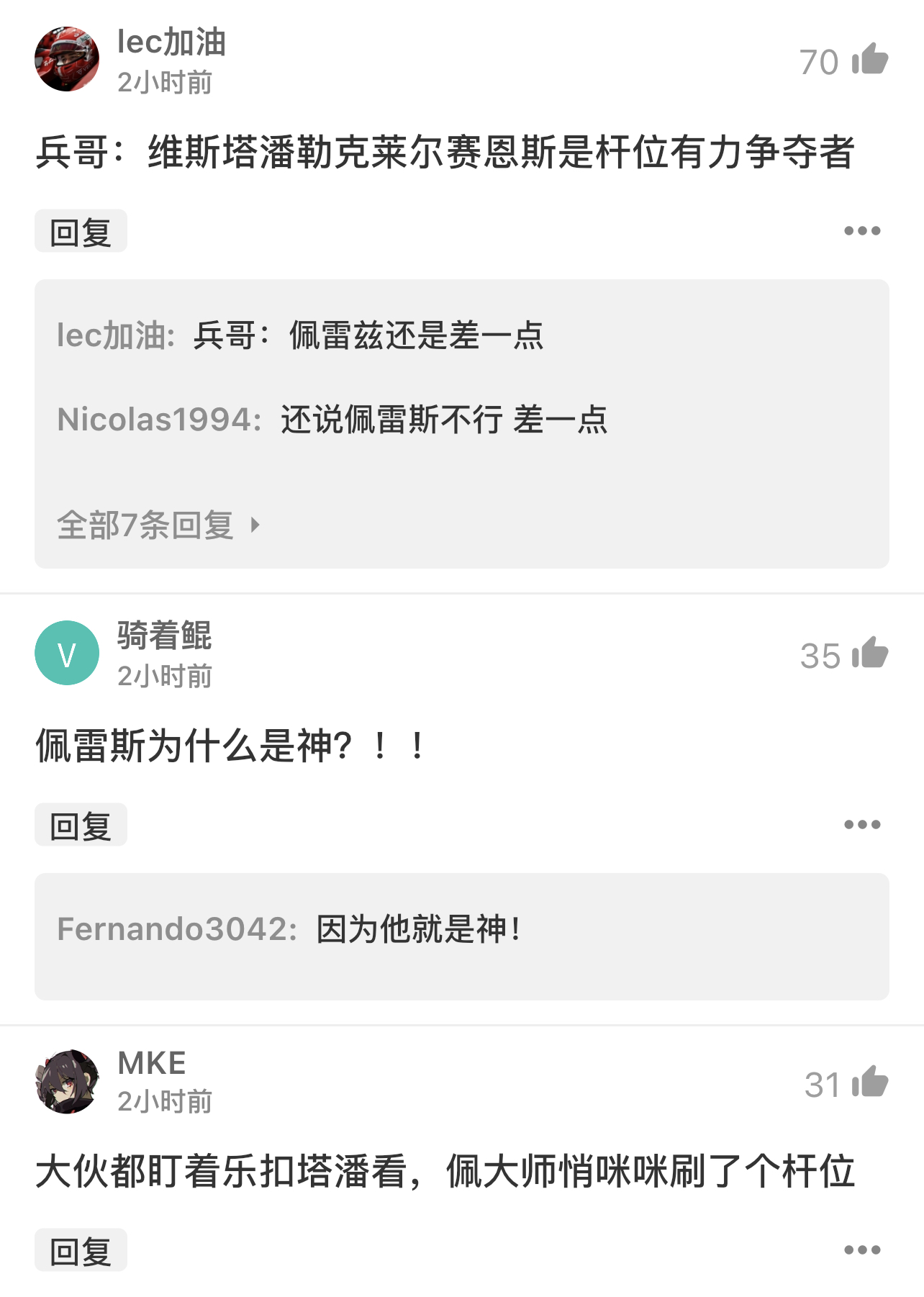Reply to MKE's comment

pyautogui.click(x=81, y=1251)
